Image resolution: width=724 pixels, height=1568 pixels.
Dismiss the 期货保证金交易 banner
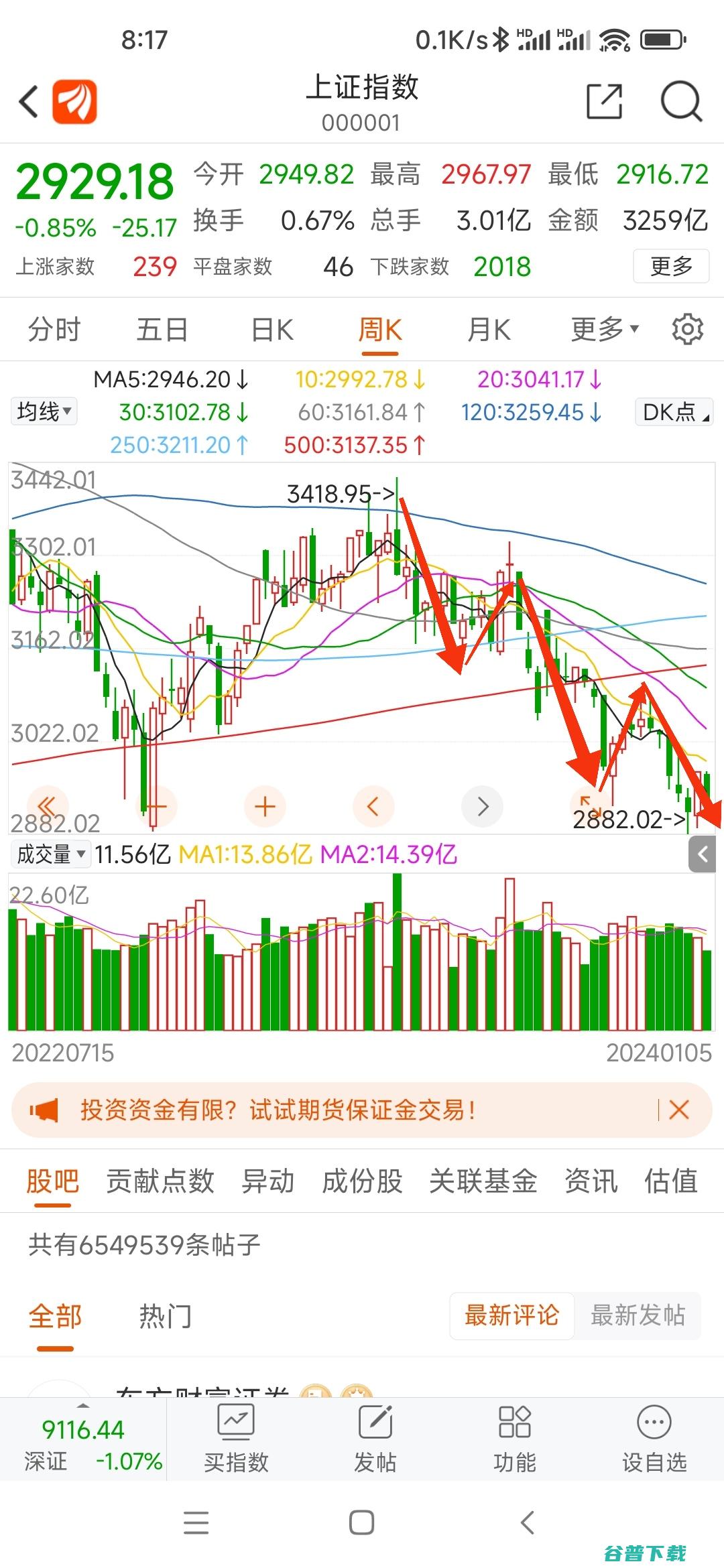[679, 1110]
